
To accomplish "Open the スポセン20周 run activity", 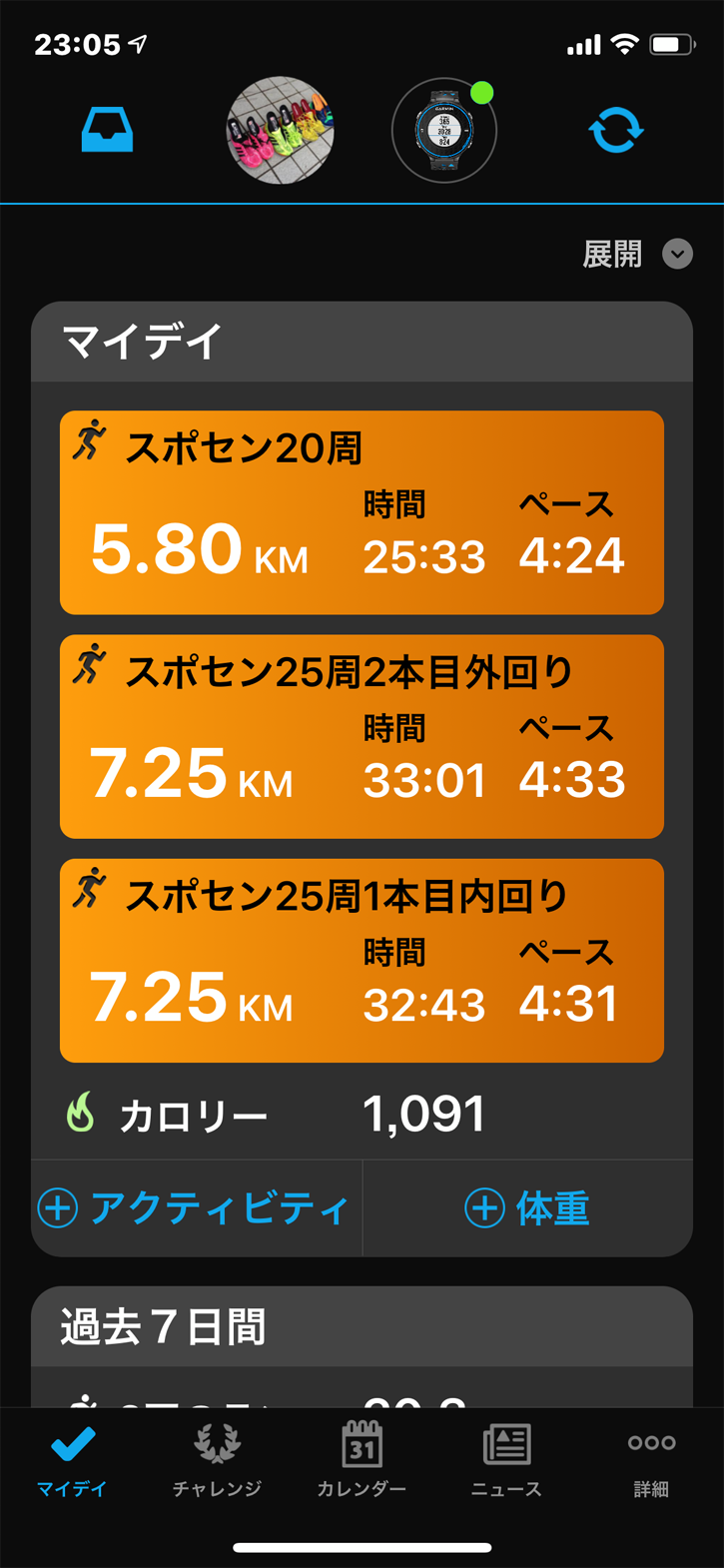I will pos(362,512).
